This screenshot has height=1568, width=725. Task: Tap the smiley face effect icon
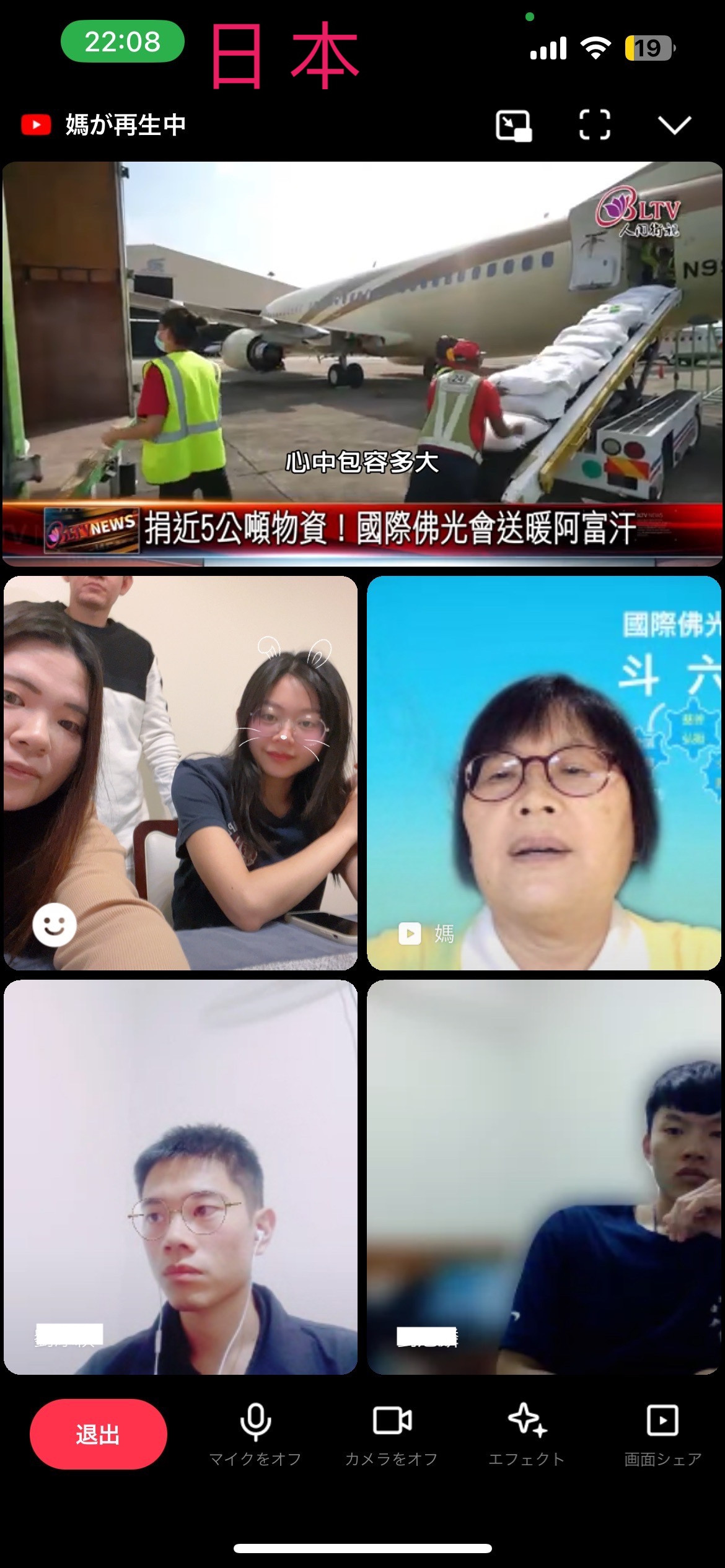tap(55, 925)
